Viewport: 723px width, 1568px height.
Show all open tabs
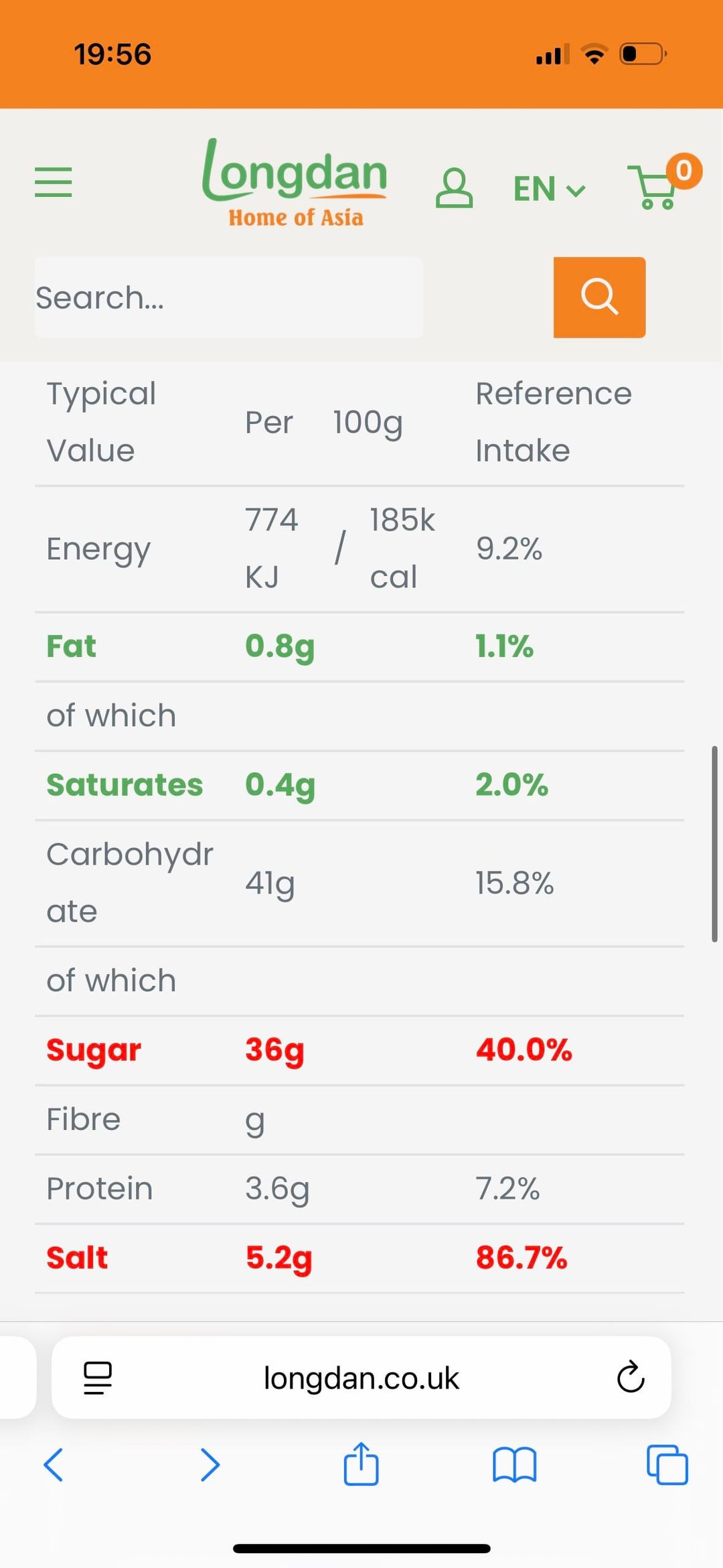pyautogui.click(x=667, y=1465)
